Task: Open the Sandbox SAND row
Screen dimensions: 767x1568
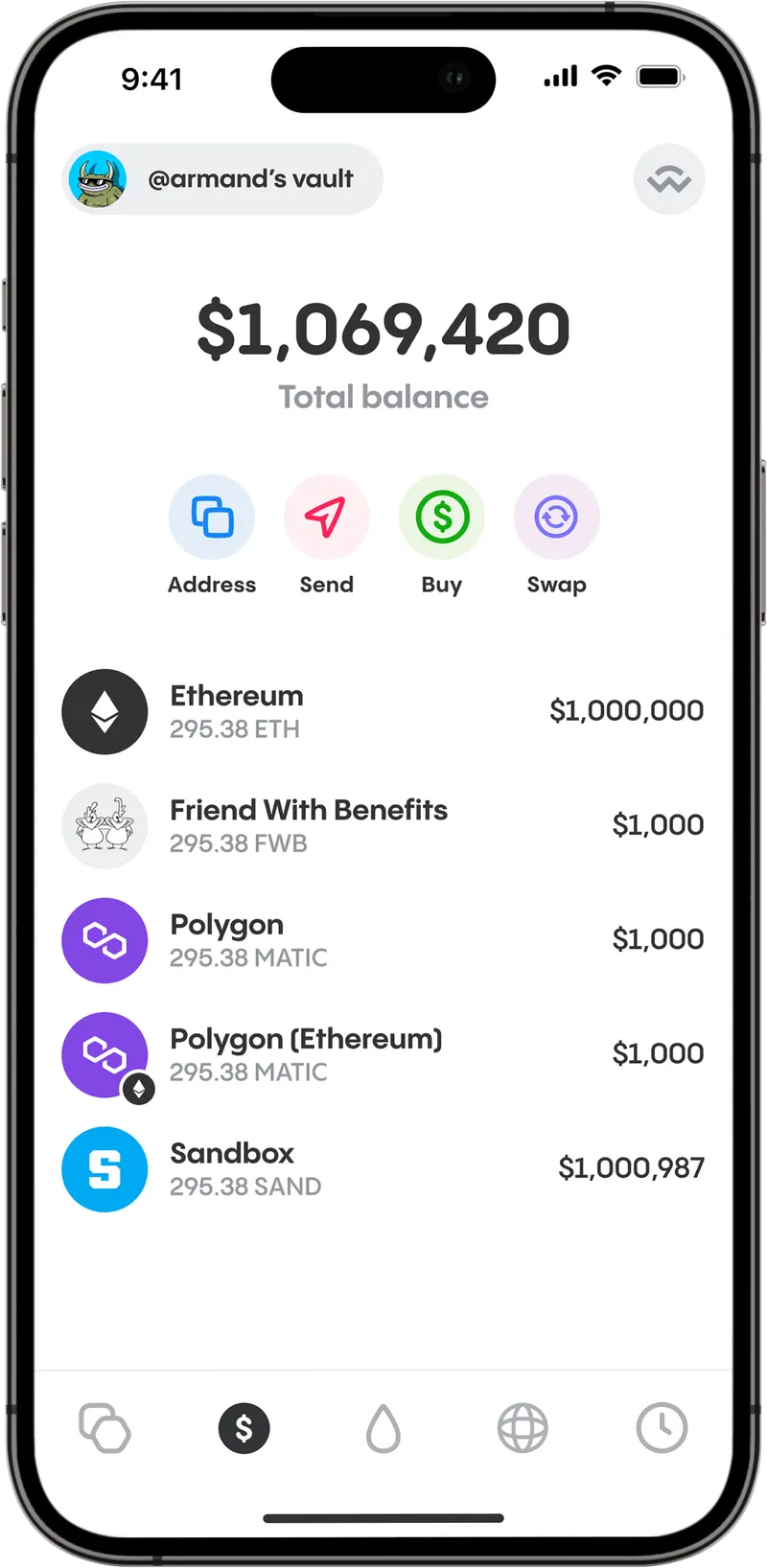Action: [x=383, y=1168]
